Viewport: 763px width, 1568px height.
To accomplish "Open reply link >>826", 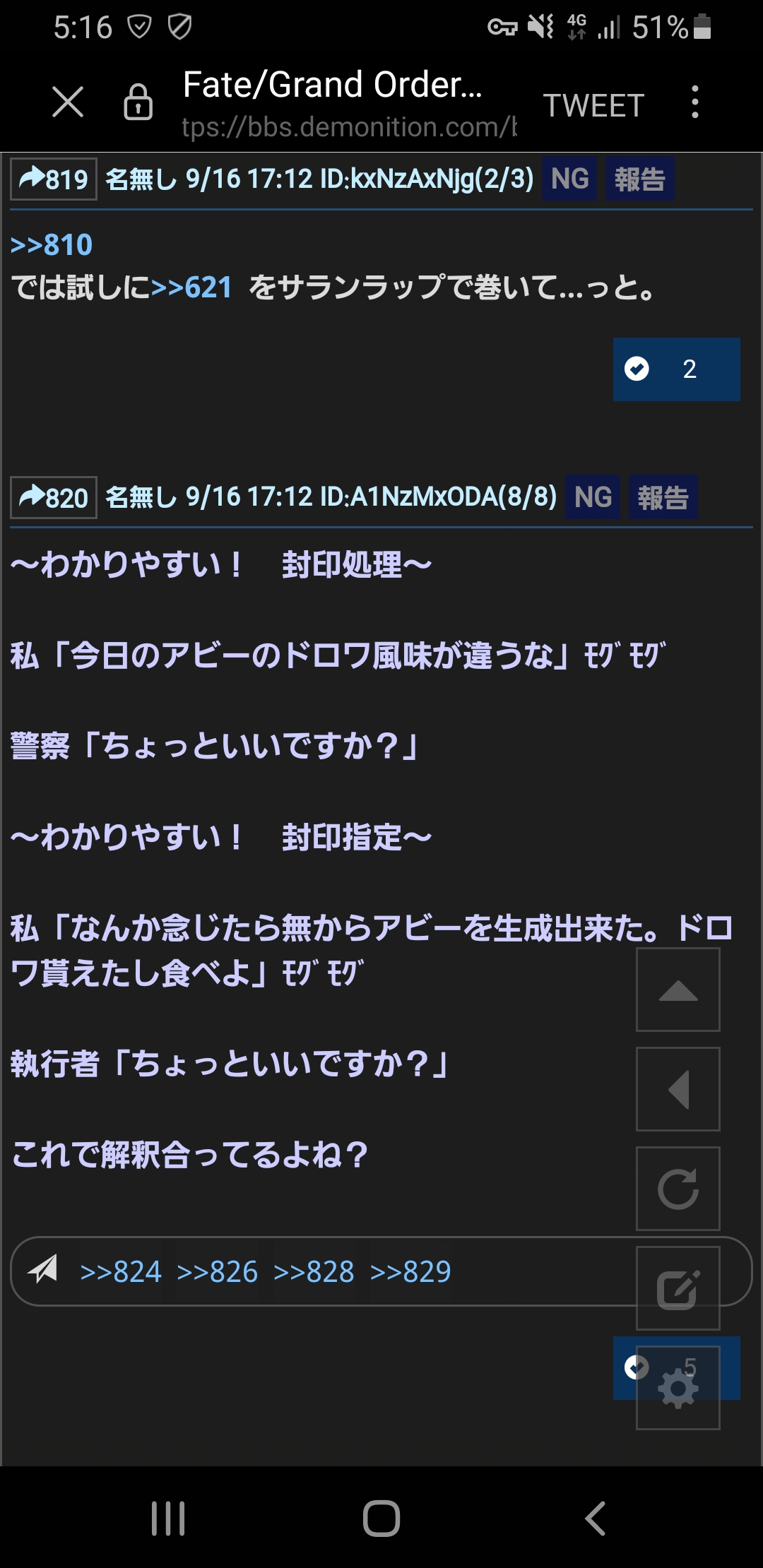I will point(218,1272).
